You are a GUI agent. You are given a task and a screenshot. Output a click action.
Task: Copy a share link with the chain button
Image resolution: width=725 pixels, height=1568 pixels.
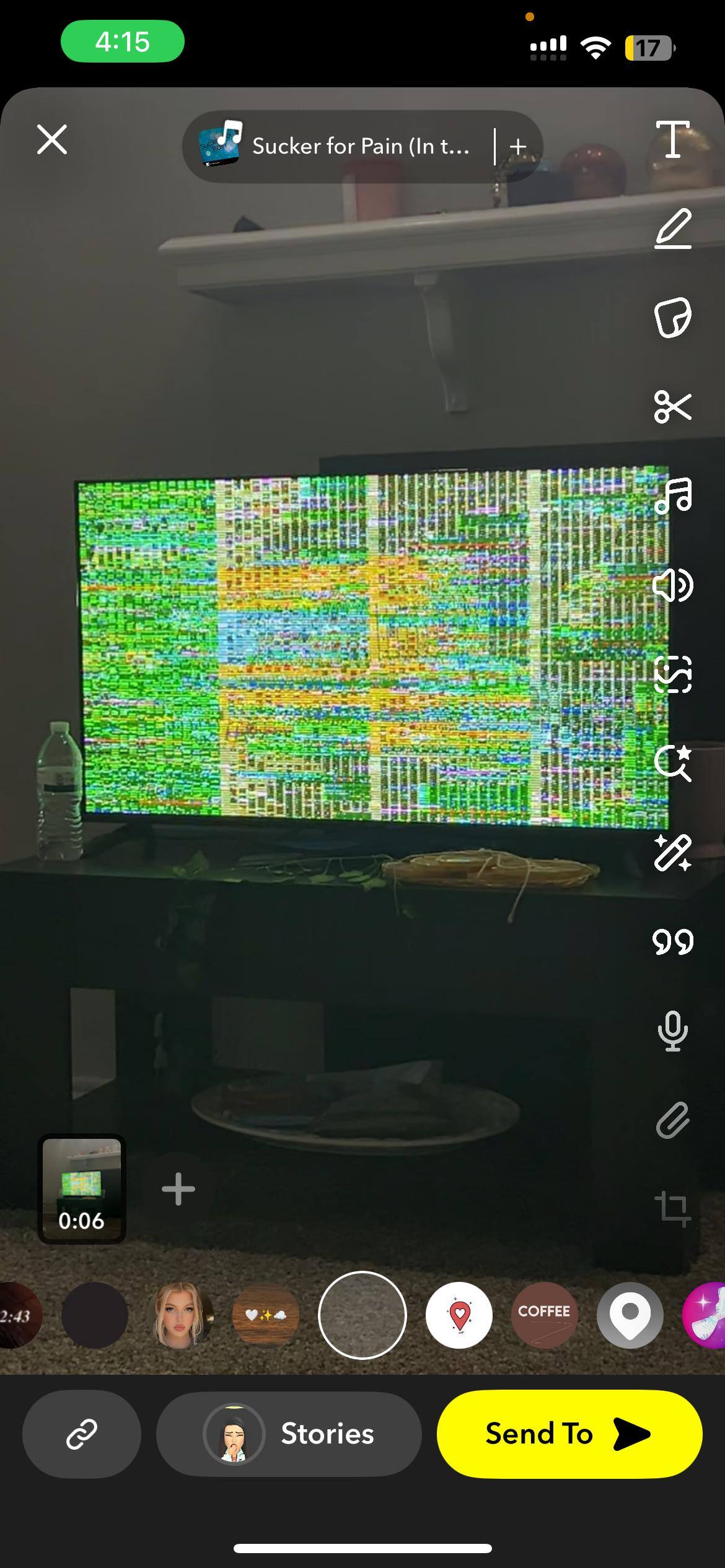pos(82,1434)
